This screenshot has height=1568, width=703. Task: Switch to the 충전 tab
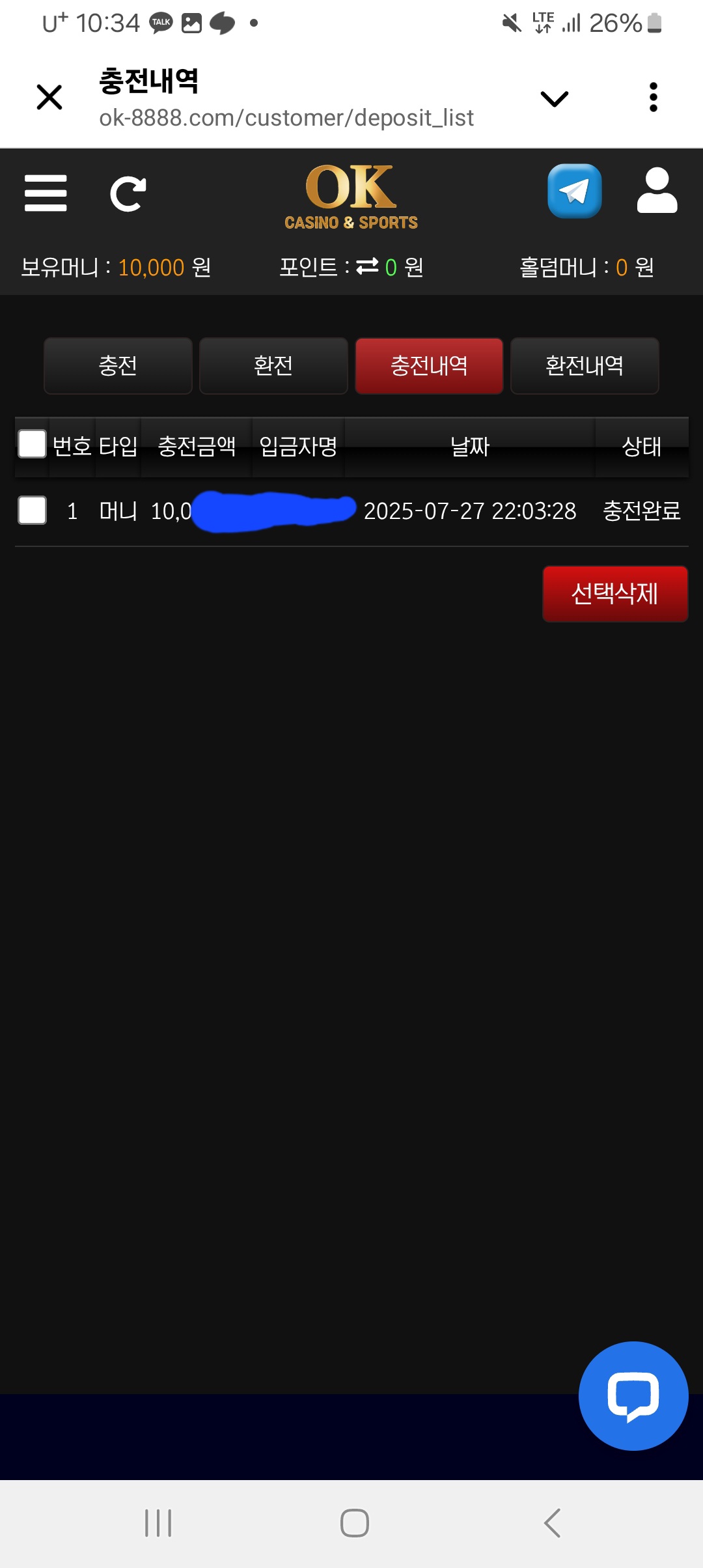point(118,366)
